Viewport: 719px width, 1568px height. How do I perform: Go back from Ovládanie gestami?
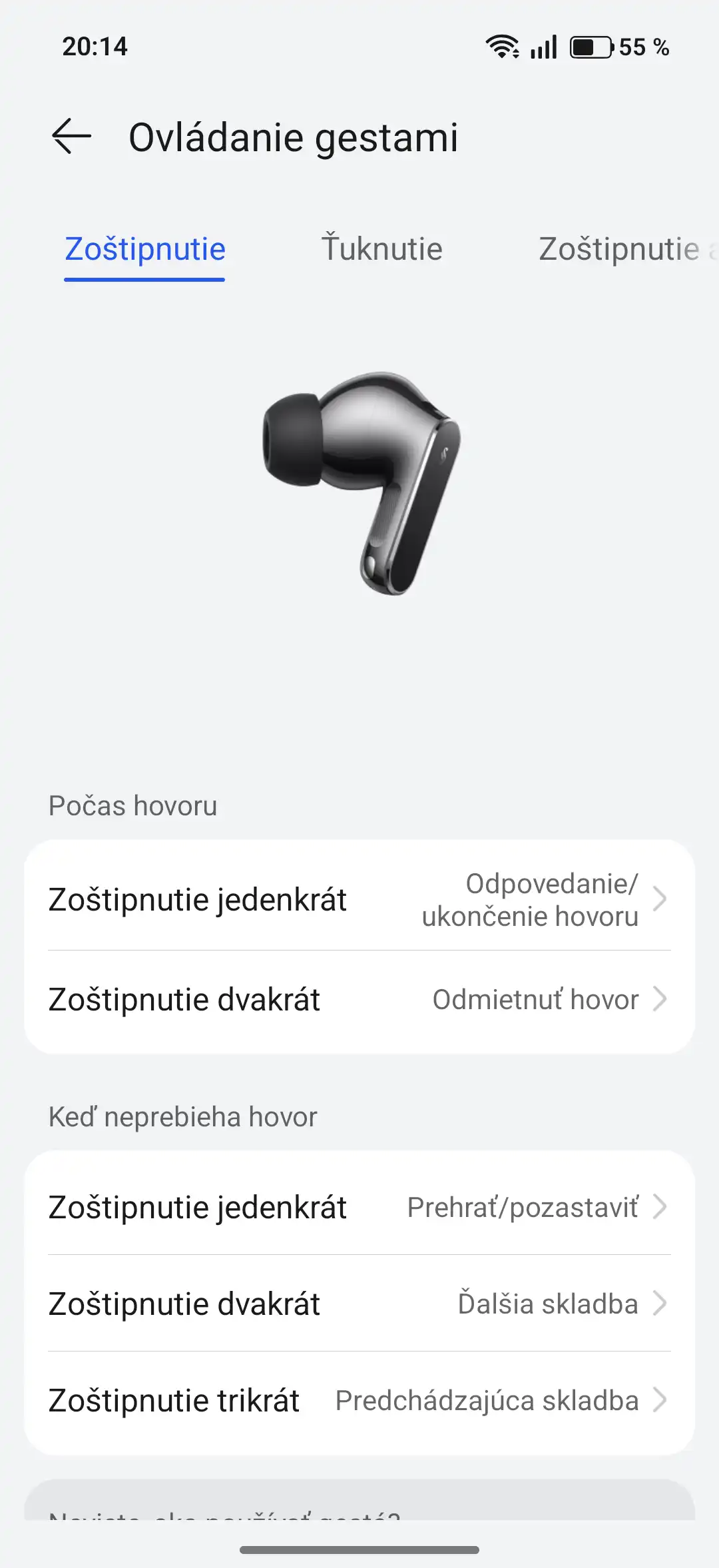click(x=71, y=137)
